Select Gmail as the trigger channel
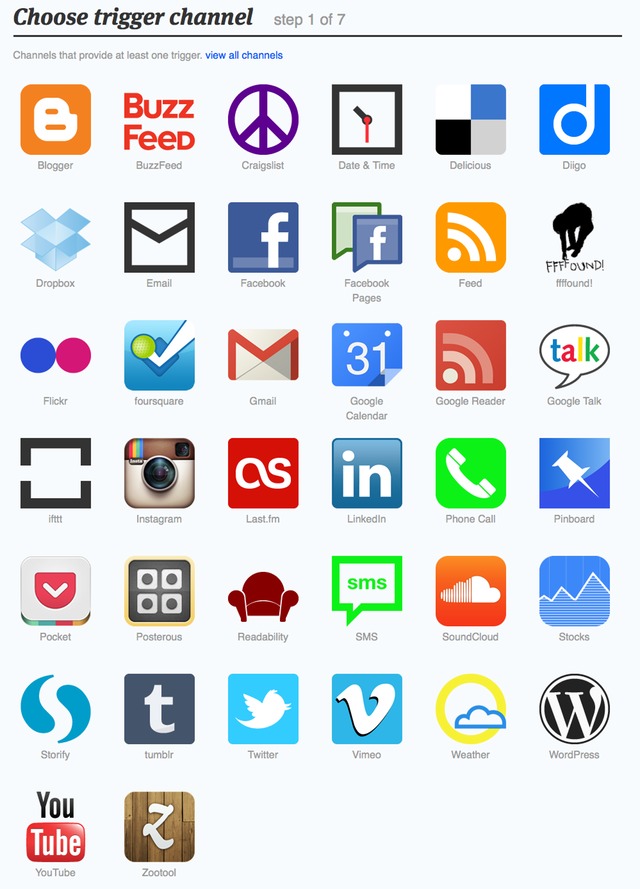640x889 pixels. (263, 356)
